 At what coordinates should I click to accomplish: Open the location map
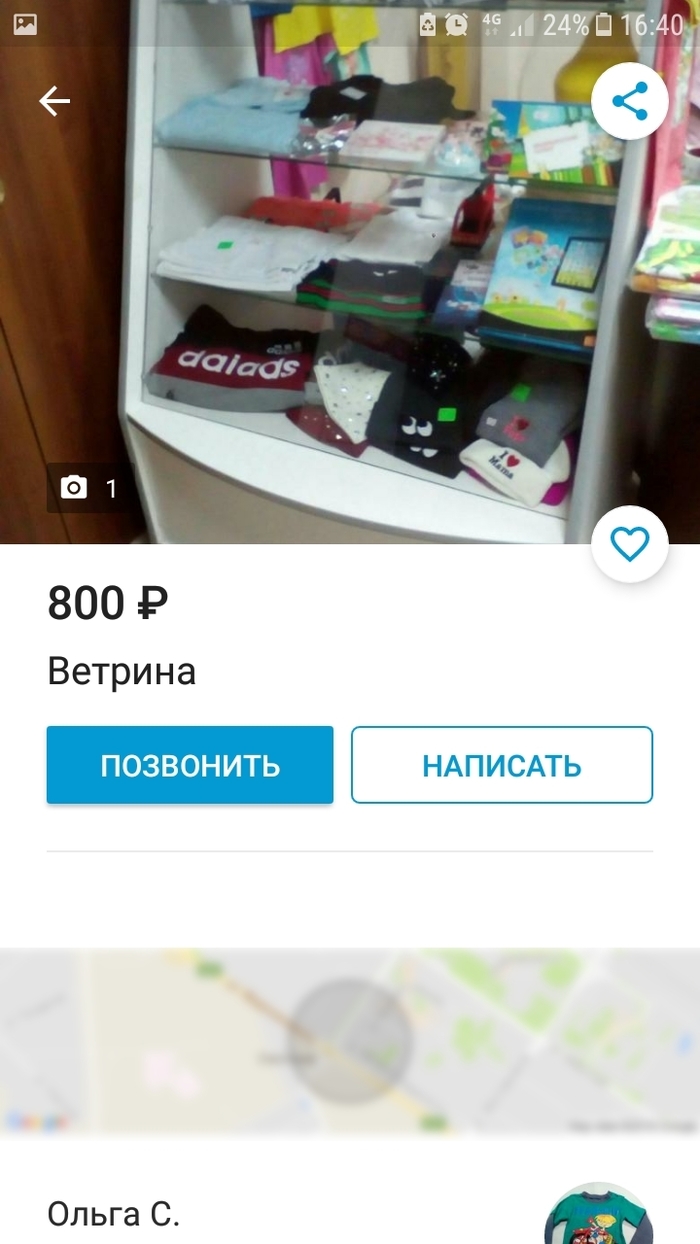pos(350,1040)
